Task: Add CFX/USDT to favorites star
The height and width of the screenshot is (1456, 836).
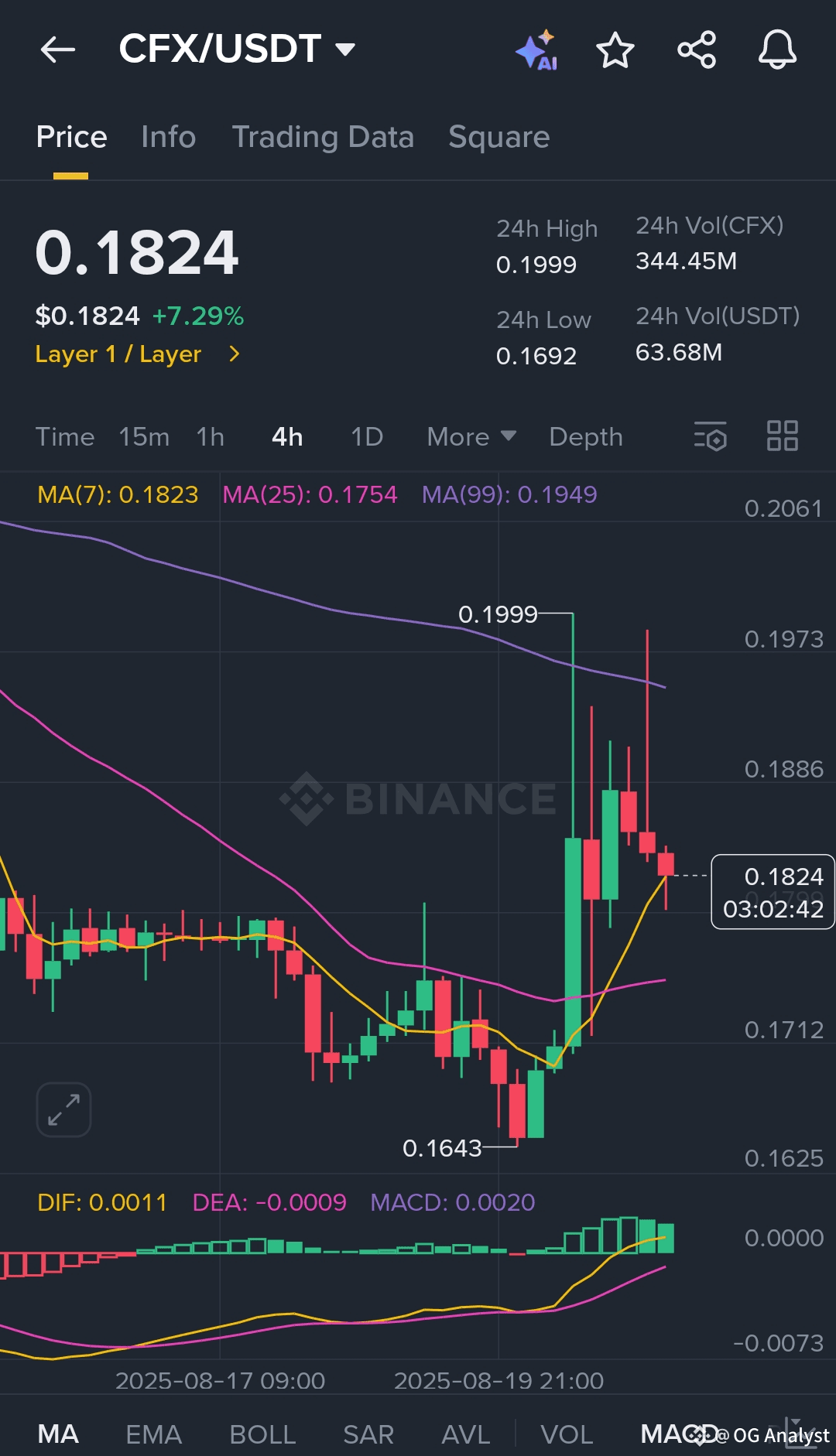Action: tap(615, 50)
